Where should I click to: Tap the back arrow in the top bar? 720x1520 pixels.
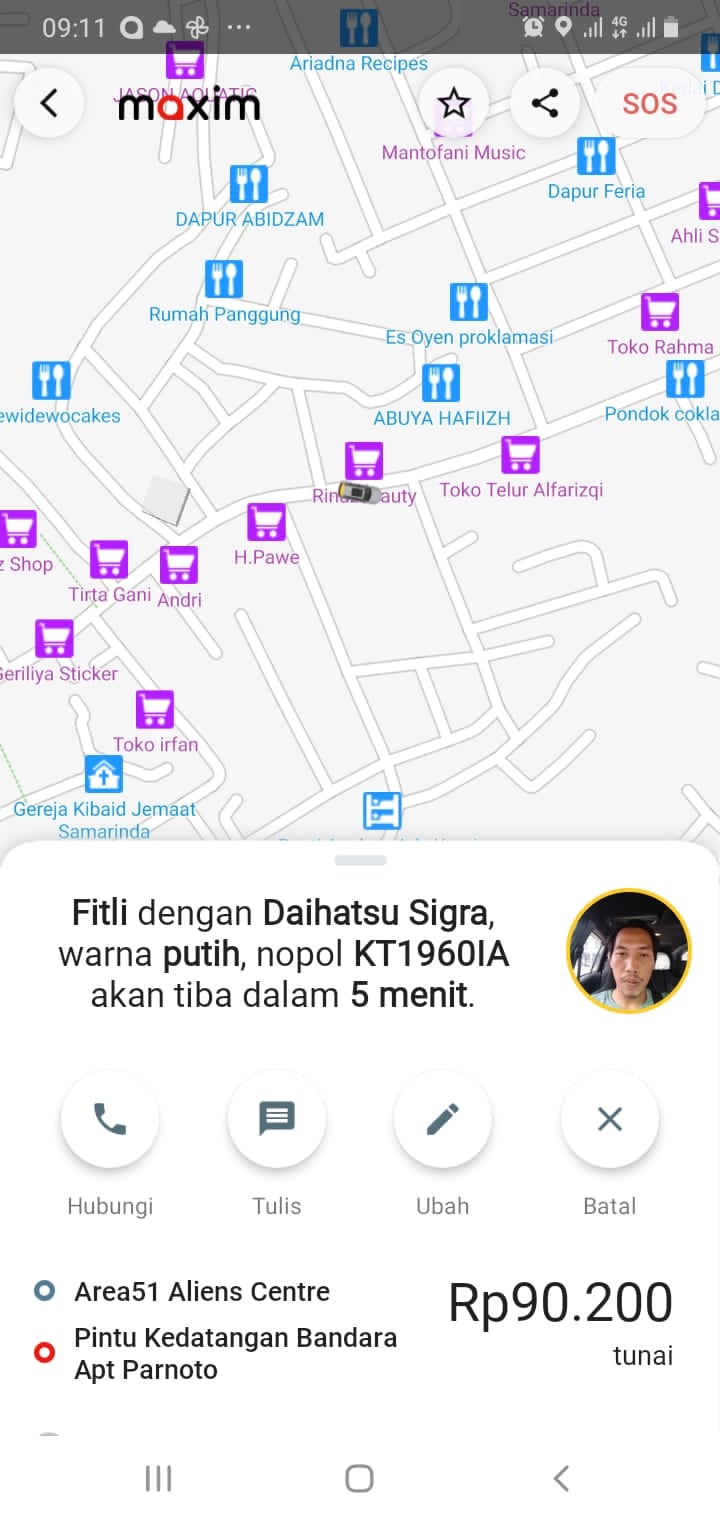click(48, 103)
